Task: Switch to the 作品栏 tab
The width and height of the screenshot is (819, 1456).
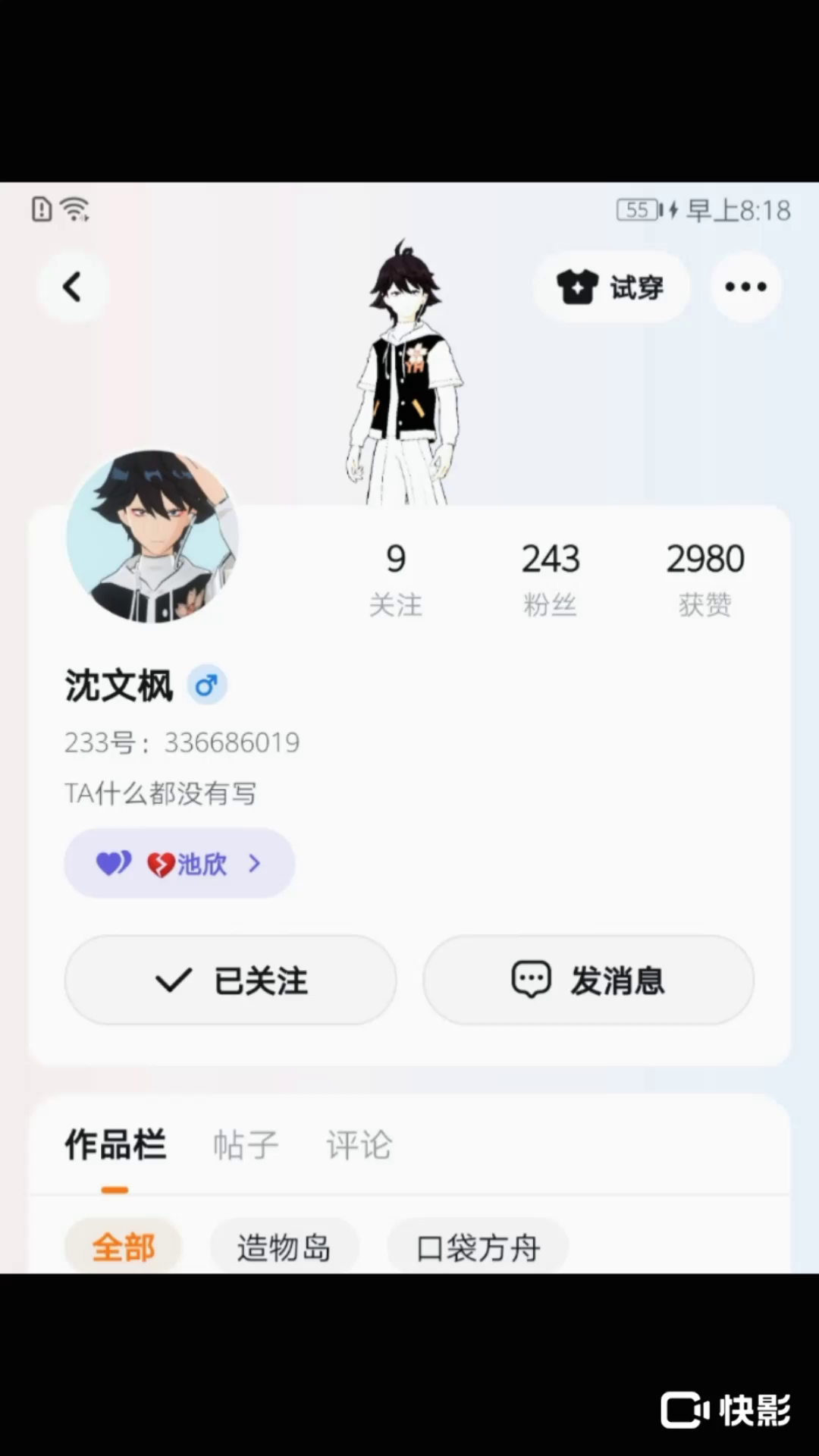Action: coord(115,1144)
